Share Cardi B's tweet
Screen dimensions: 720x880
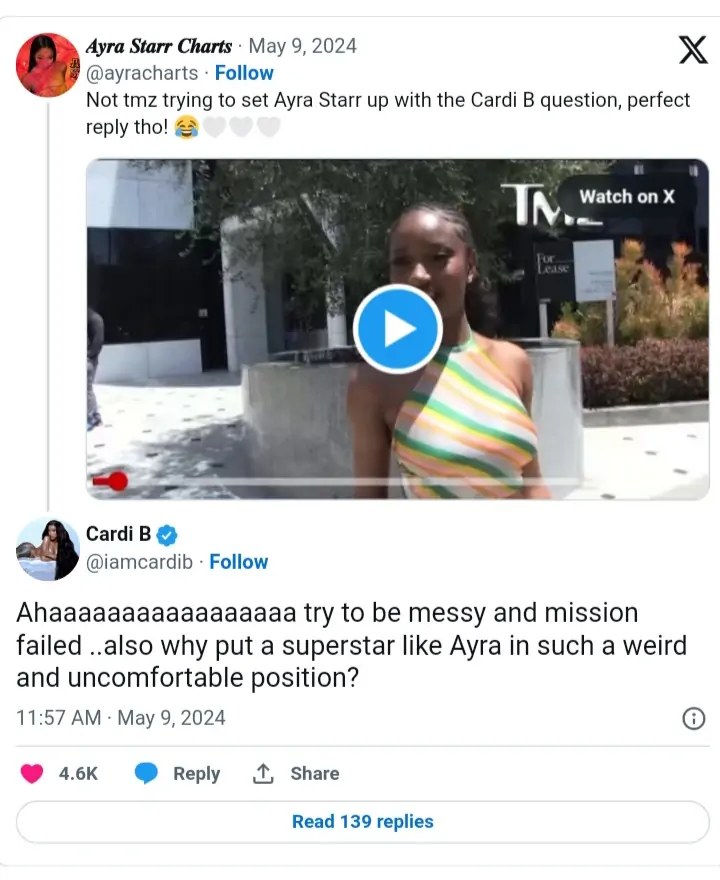click(x=296, y=773)
